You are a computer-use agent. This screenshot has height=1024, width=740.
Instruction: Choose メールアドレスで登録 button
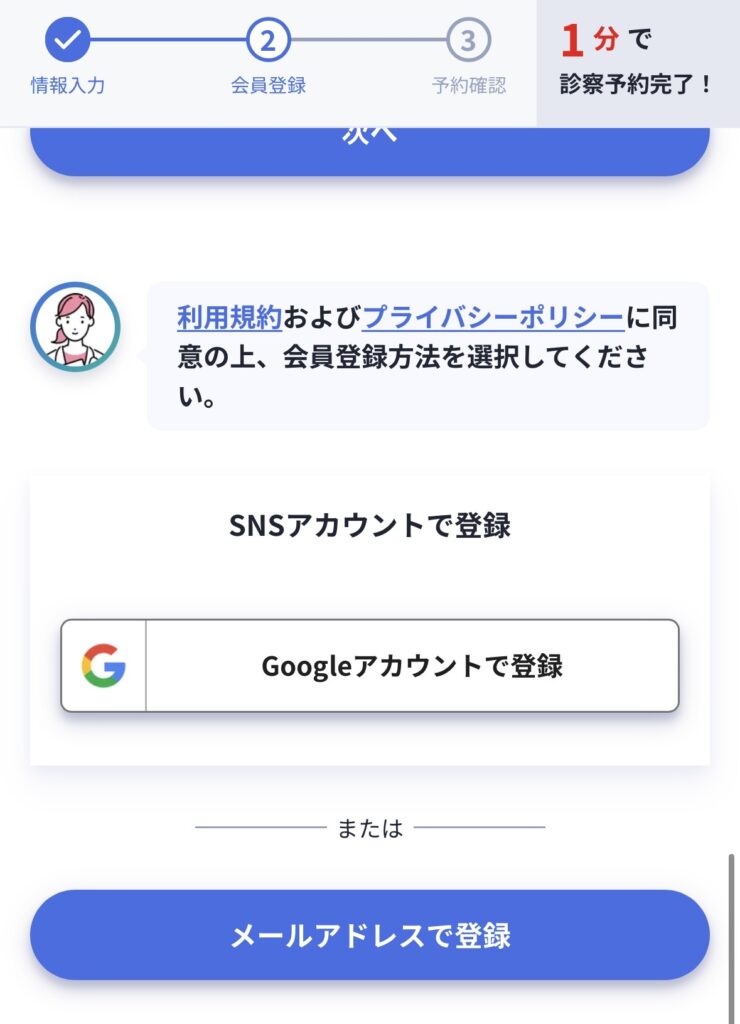[370, 936]
